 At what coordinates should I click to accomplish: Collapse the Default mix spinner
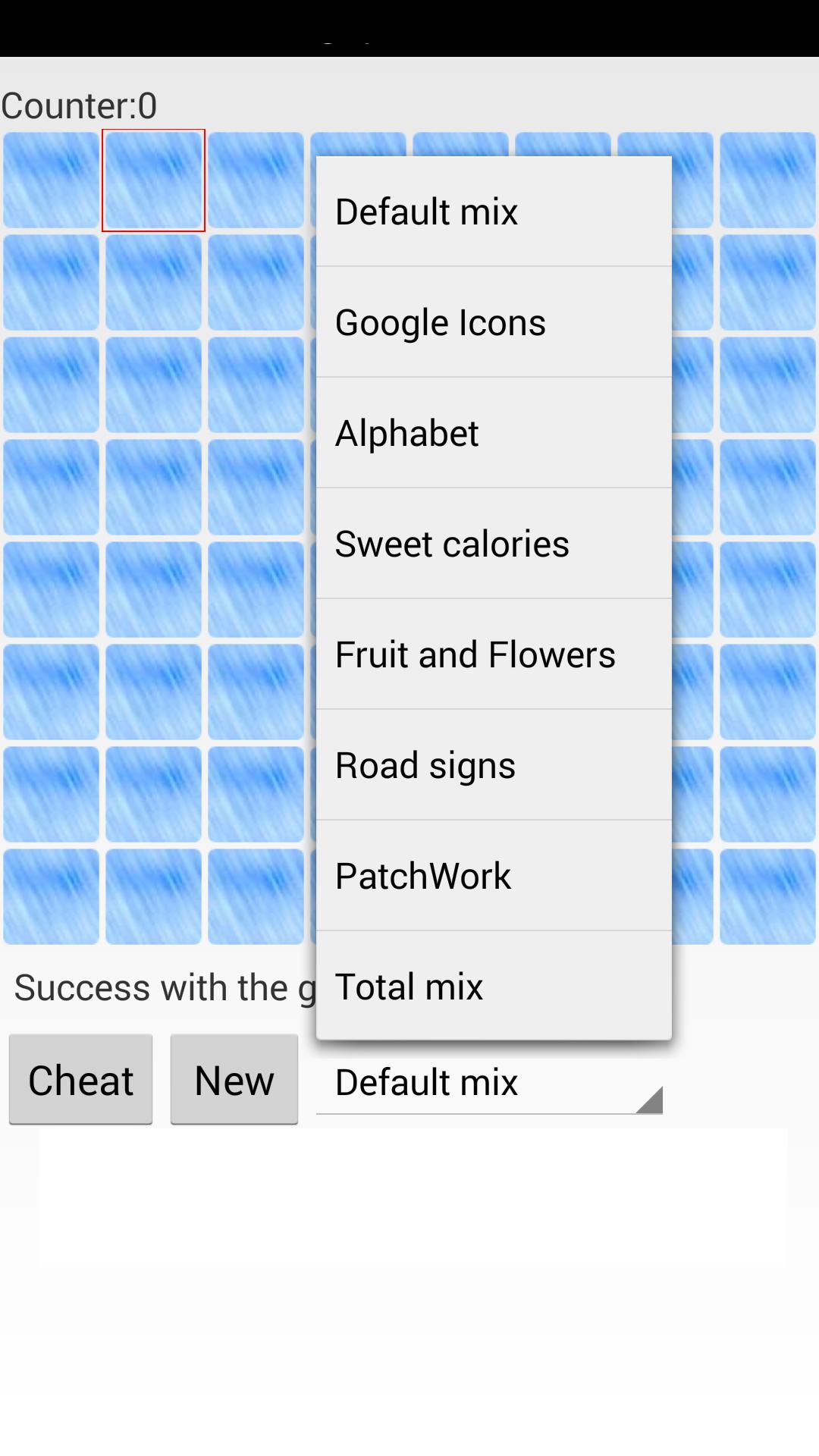point(489,1083)
